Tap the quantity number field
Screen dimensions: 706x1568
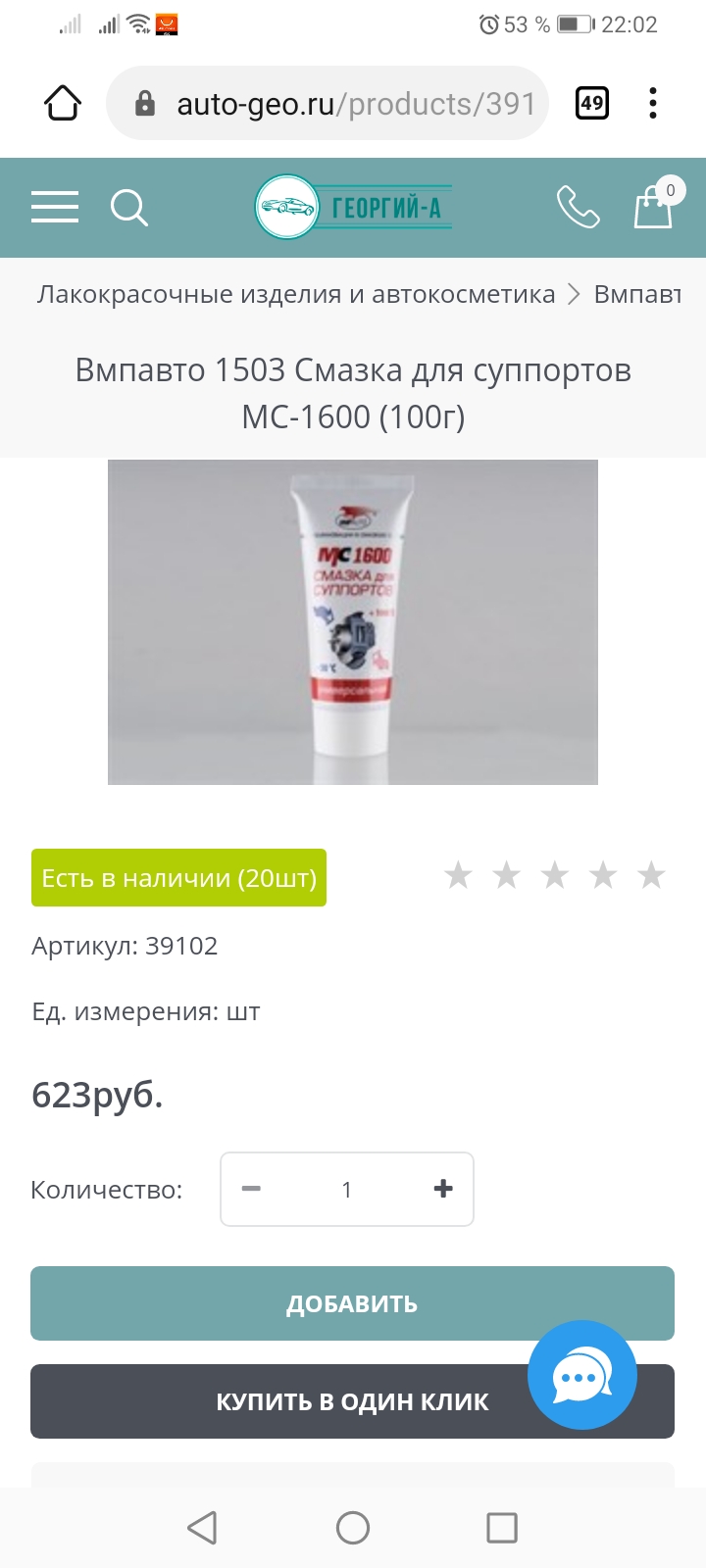[346, 1190]
